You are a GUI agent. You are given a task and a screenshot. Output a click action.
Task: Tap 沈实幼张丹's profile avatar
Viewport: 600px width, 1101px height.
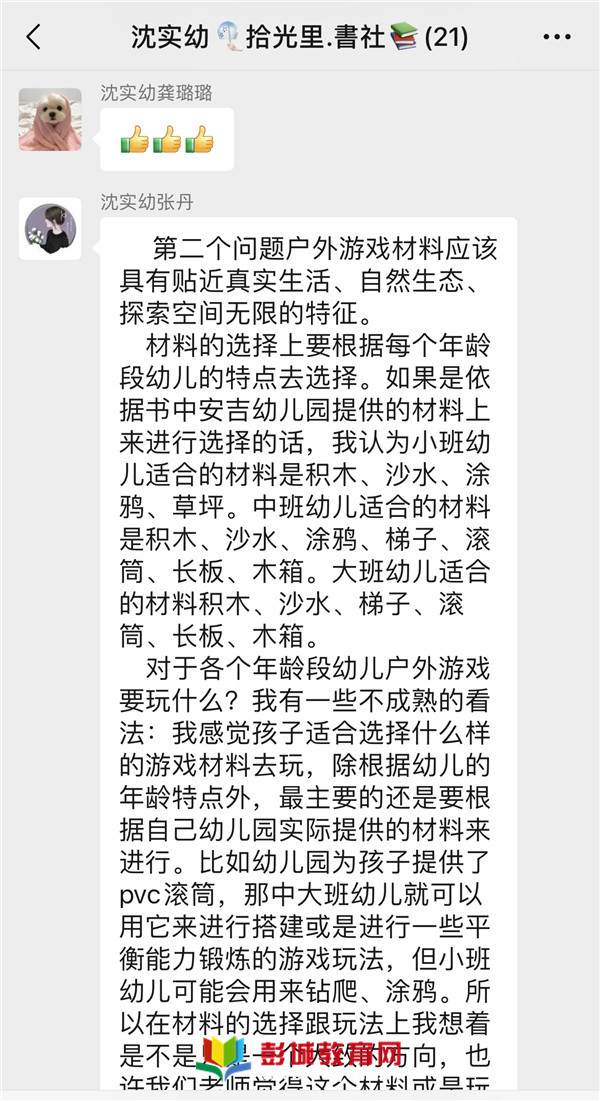pos(50,229)
